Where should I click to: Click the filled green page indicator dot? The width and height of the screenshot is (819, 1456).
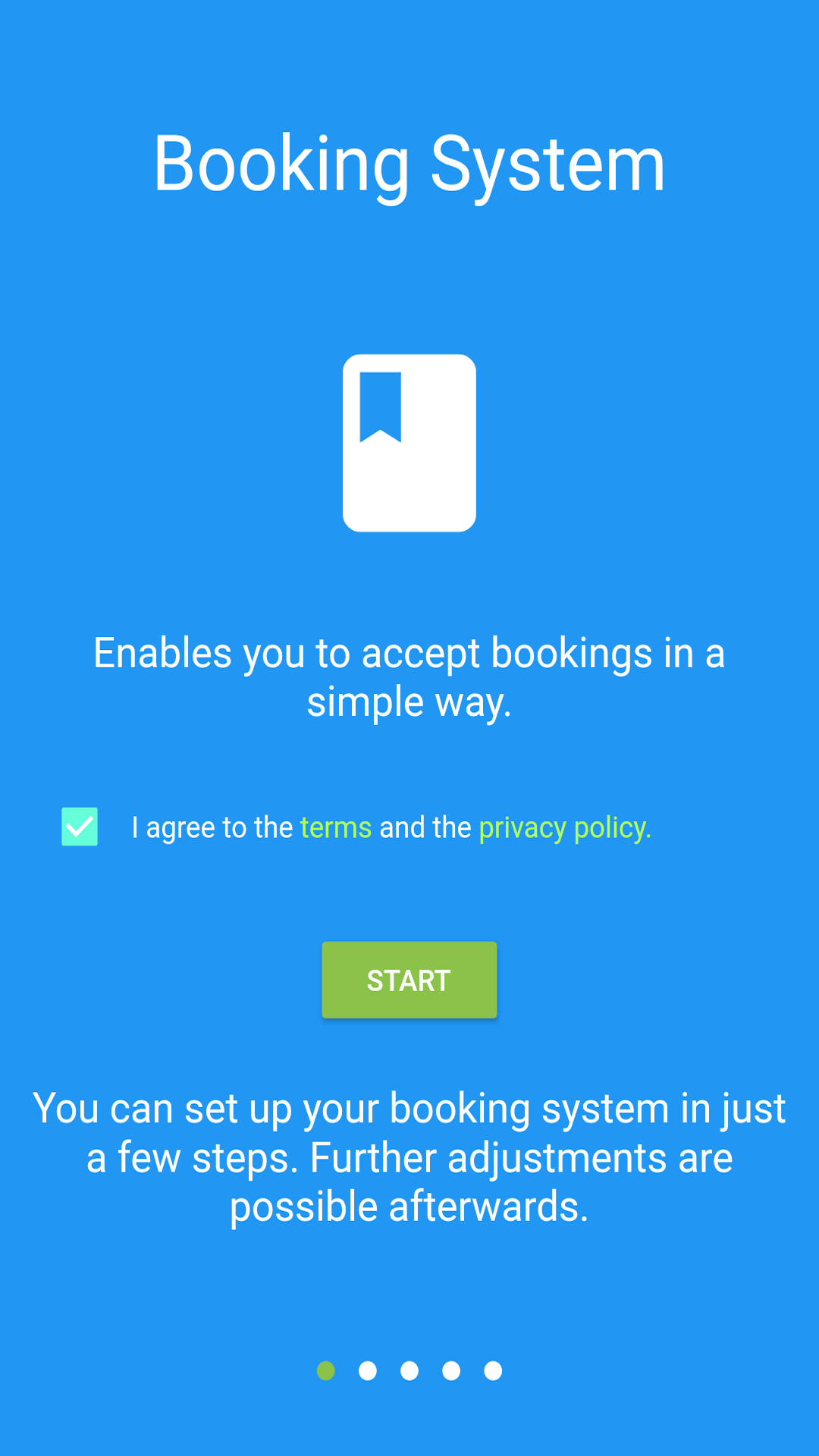pos(326,1371)
